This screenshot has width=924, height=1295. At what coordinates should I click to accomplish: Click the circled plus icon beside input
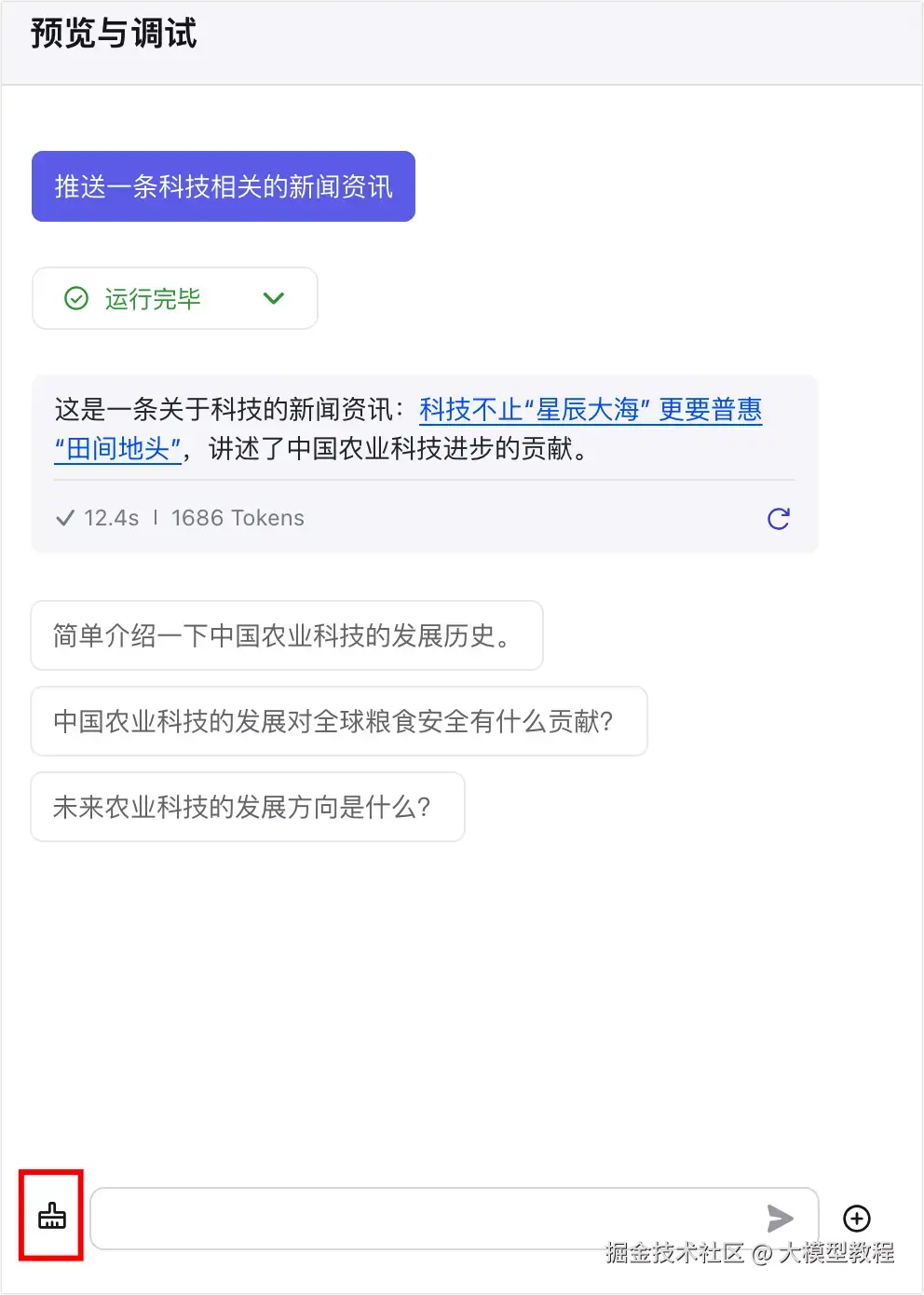point(856,1218)
